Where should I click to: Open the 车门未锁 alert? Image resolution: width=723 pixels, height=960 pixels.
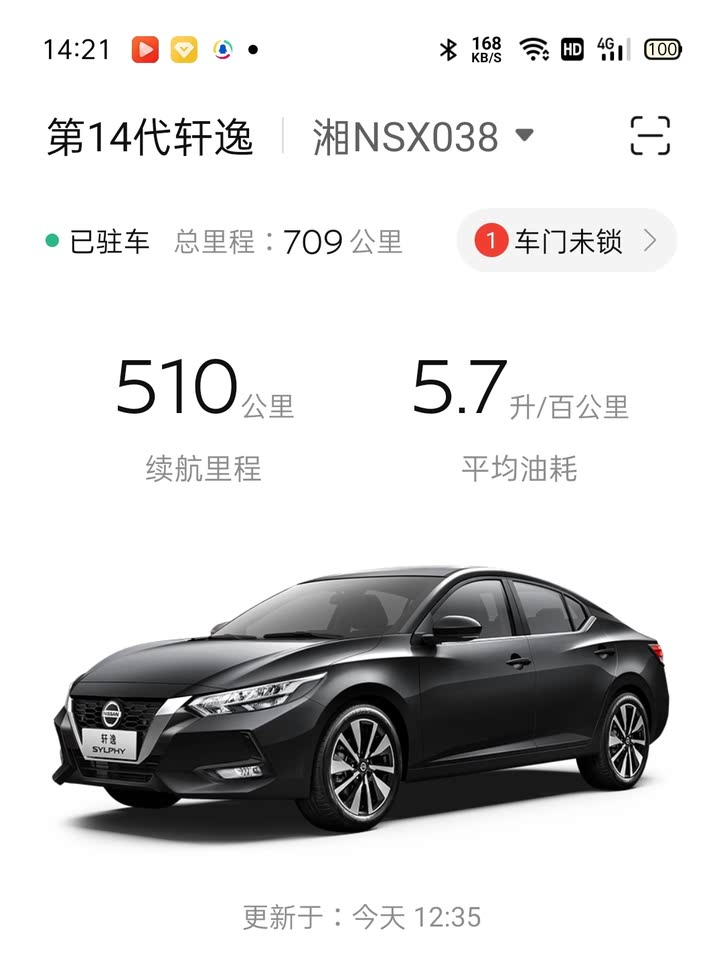point(567,241)
